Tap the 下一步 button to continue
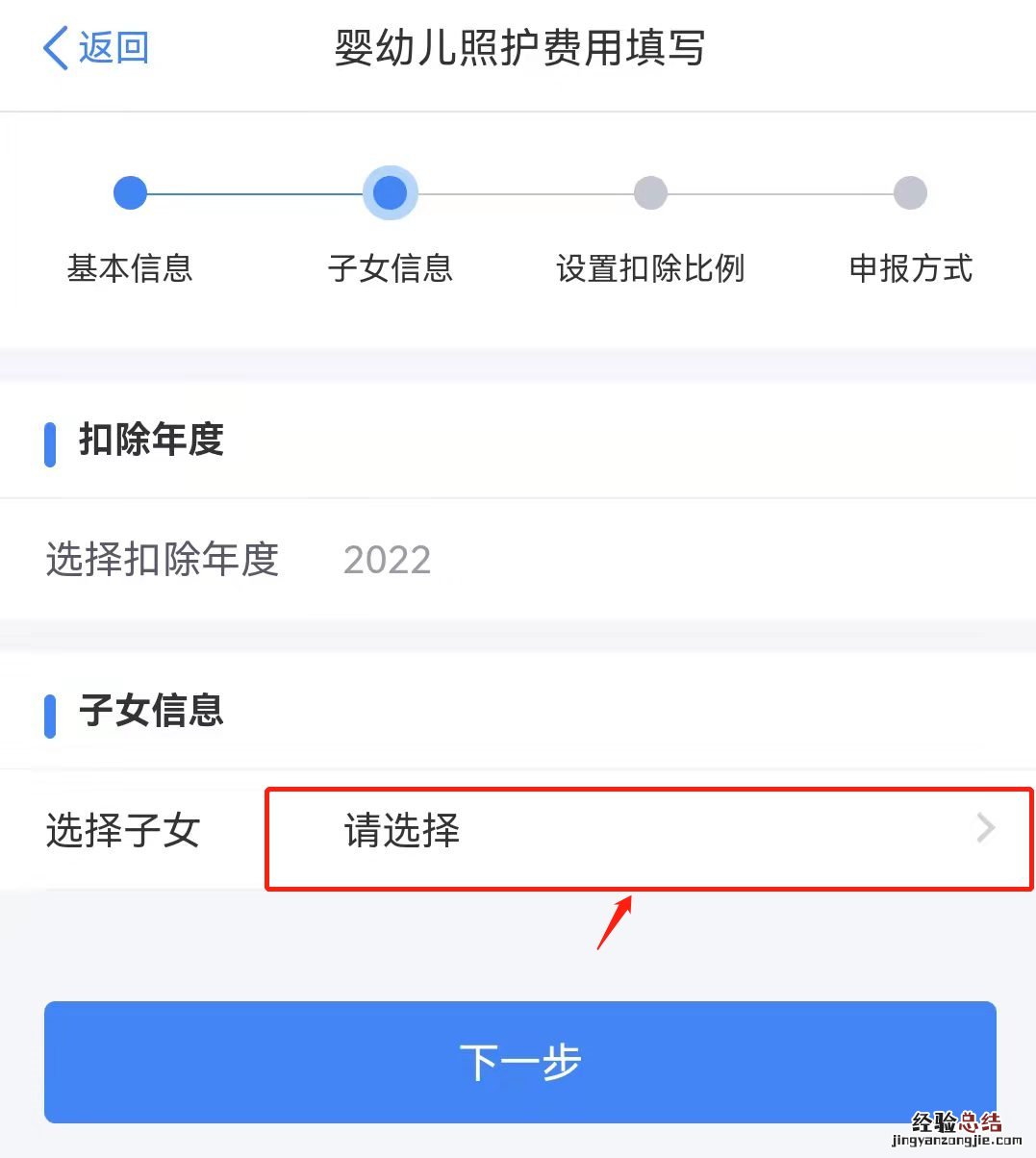The width and height of the screenshot is (1036, 1158). click(x=519, y=1061)
